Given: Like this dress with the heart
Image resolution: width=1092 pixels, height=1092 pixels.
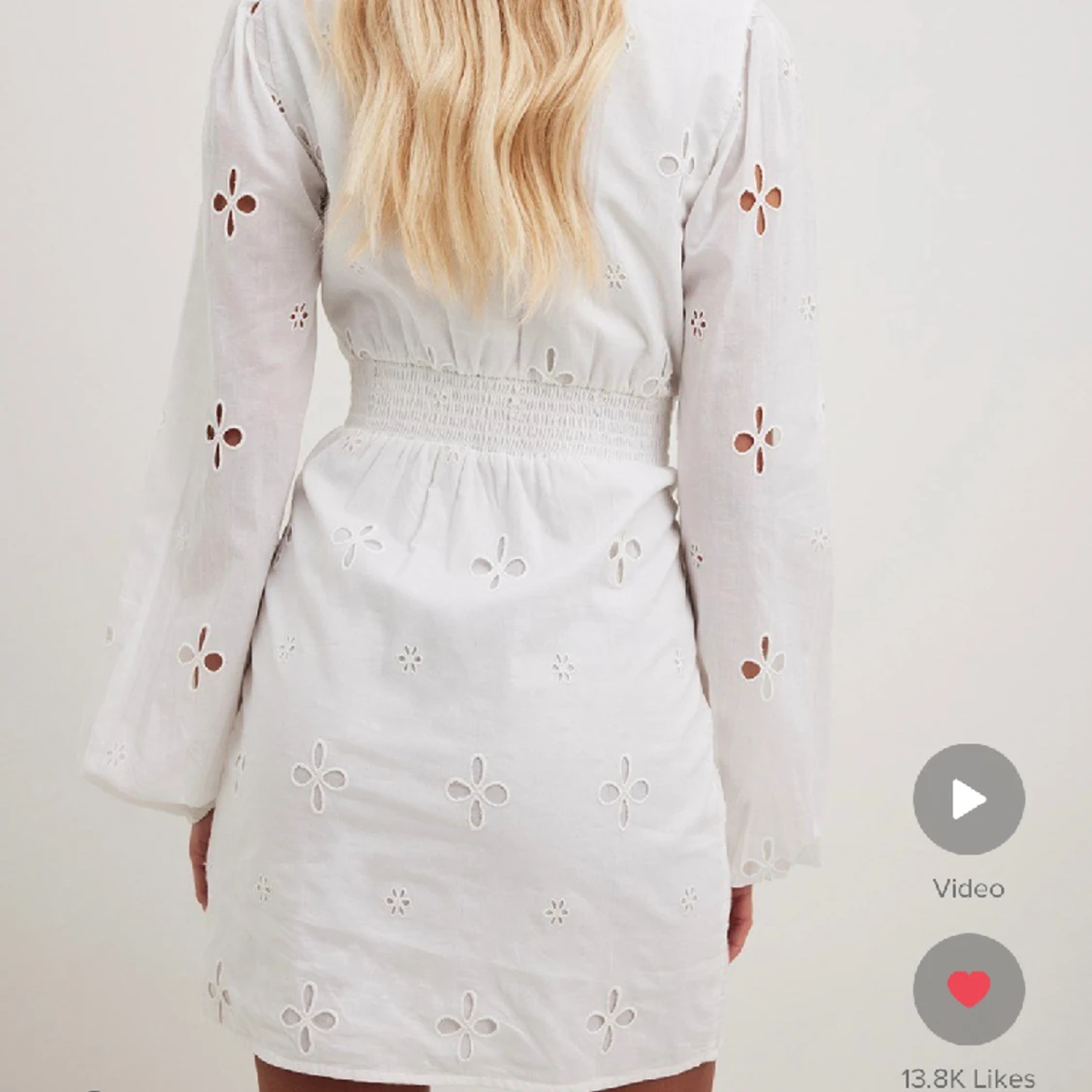Looking at the screenshot, I should [968, 989].
